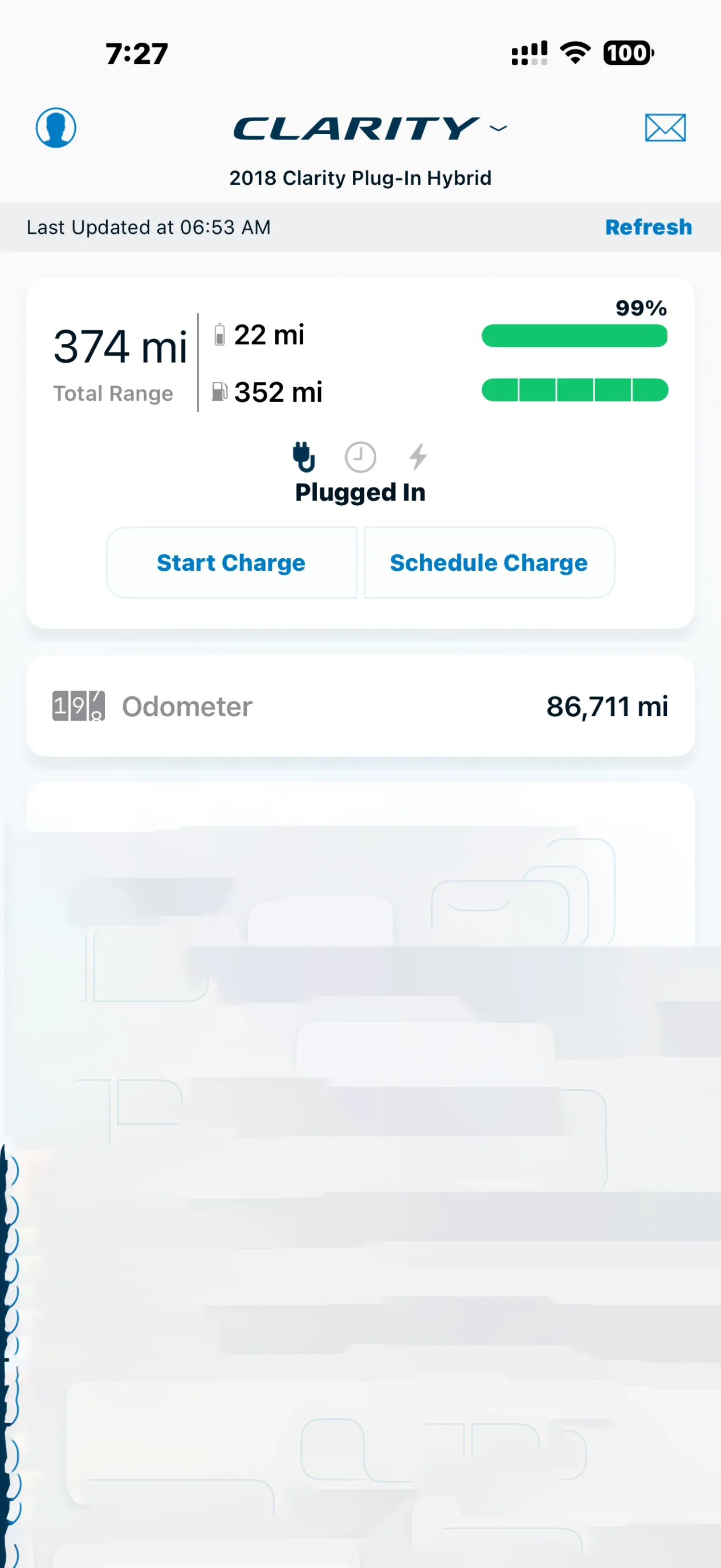
Task: Expand the Clarity vehicle selector dropdown
Action: tap(498, 128)
